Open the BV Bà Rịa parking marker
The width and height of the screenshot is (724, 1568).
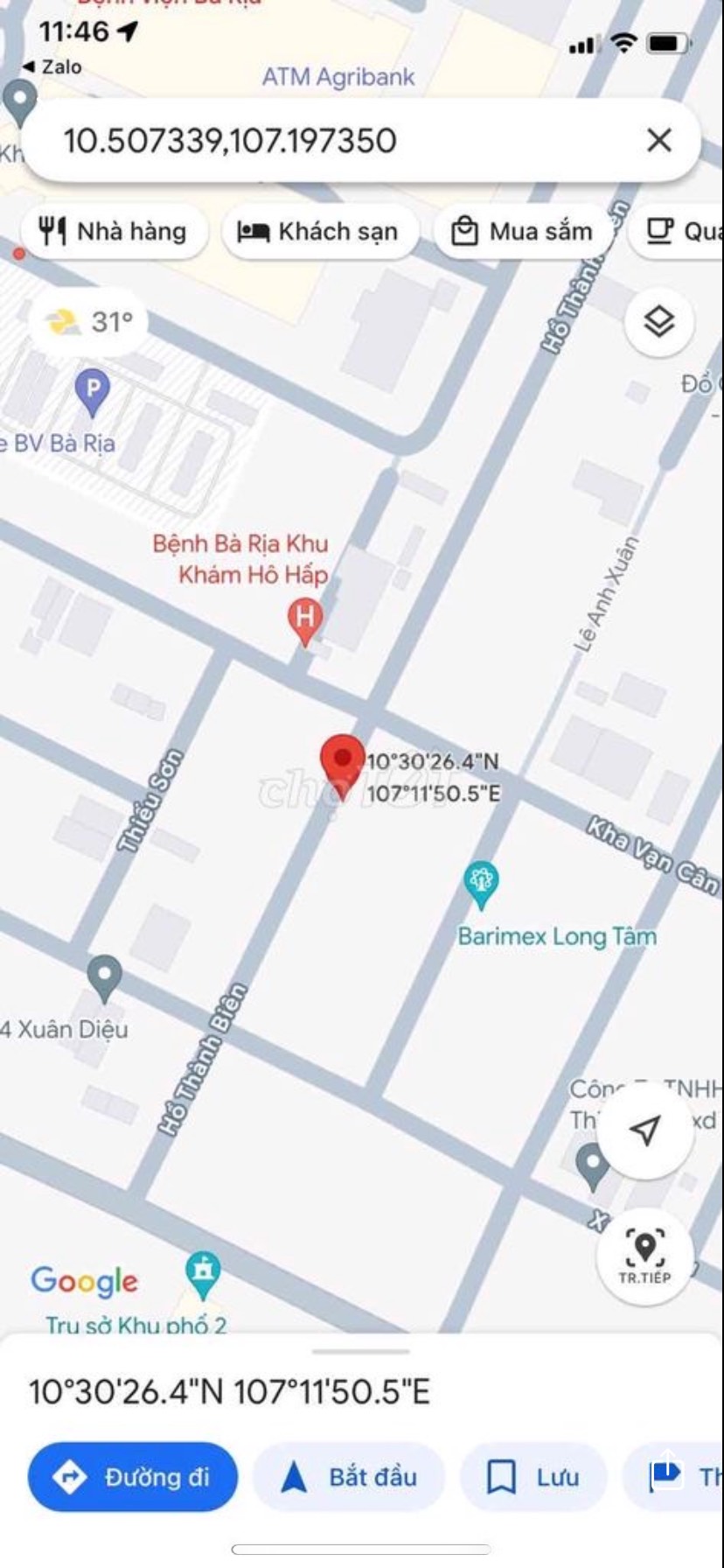pos(92,393)
